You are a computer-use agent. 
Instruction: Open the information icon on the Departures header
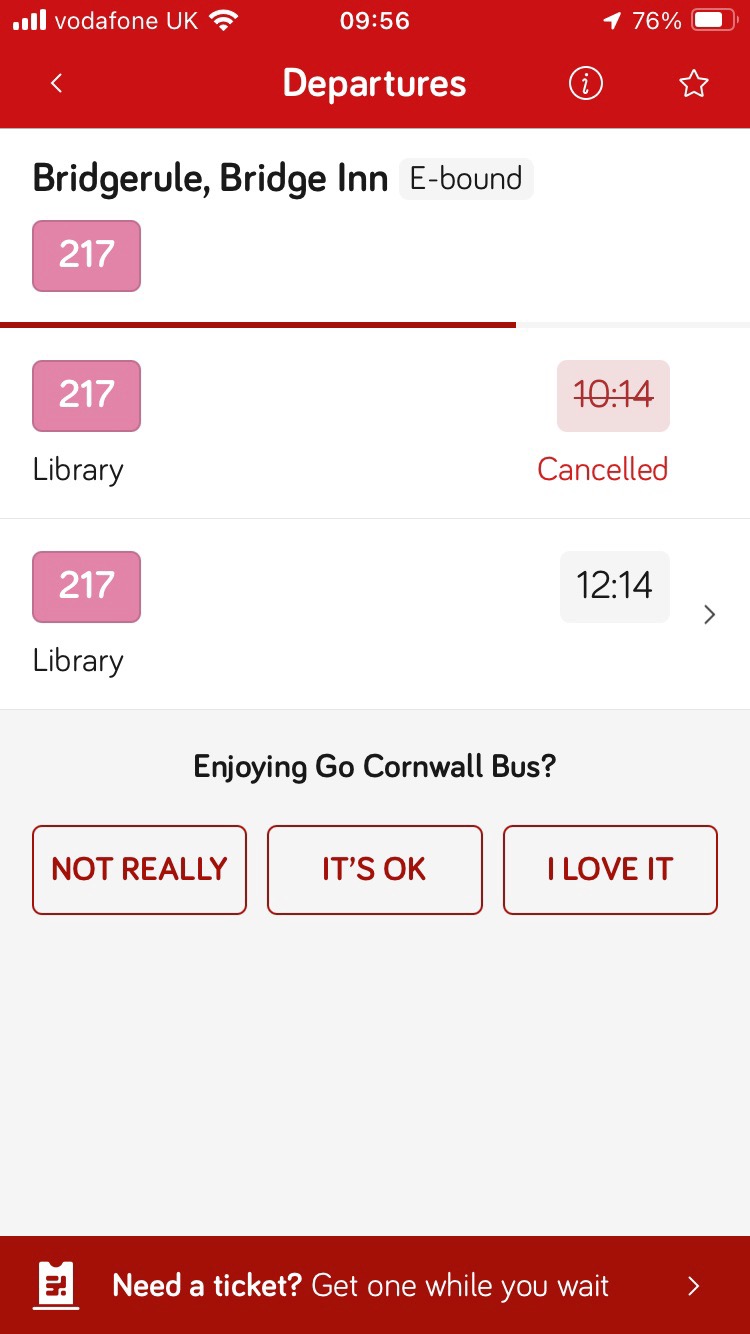click(586, 83)
